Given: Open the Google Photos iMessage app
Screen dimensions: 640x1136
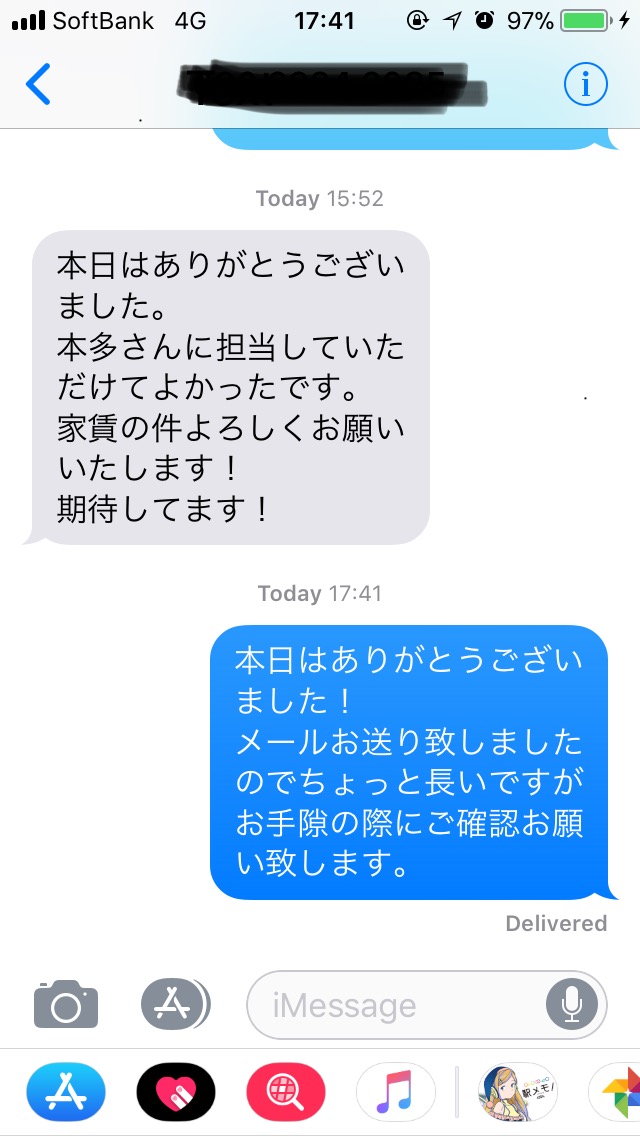Looking at the screenshot, I should tap(620, 1091).
